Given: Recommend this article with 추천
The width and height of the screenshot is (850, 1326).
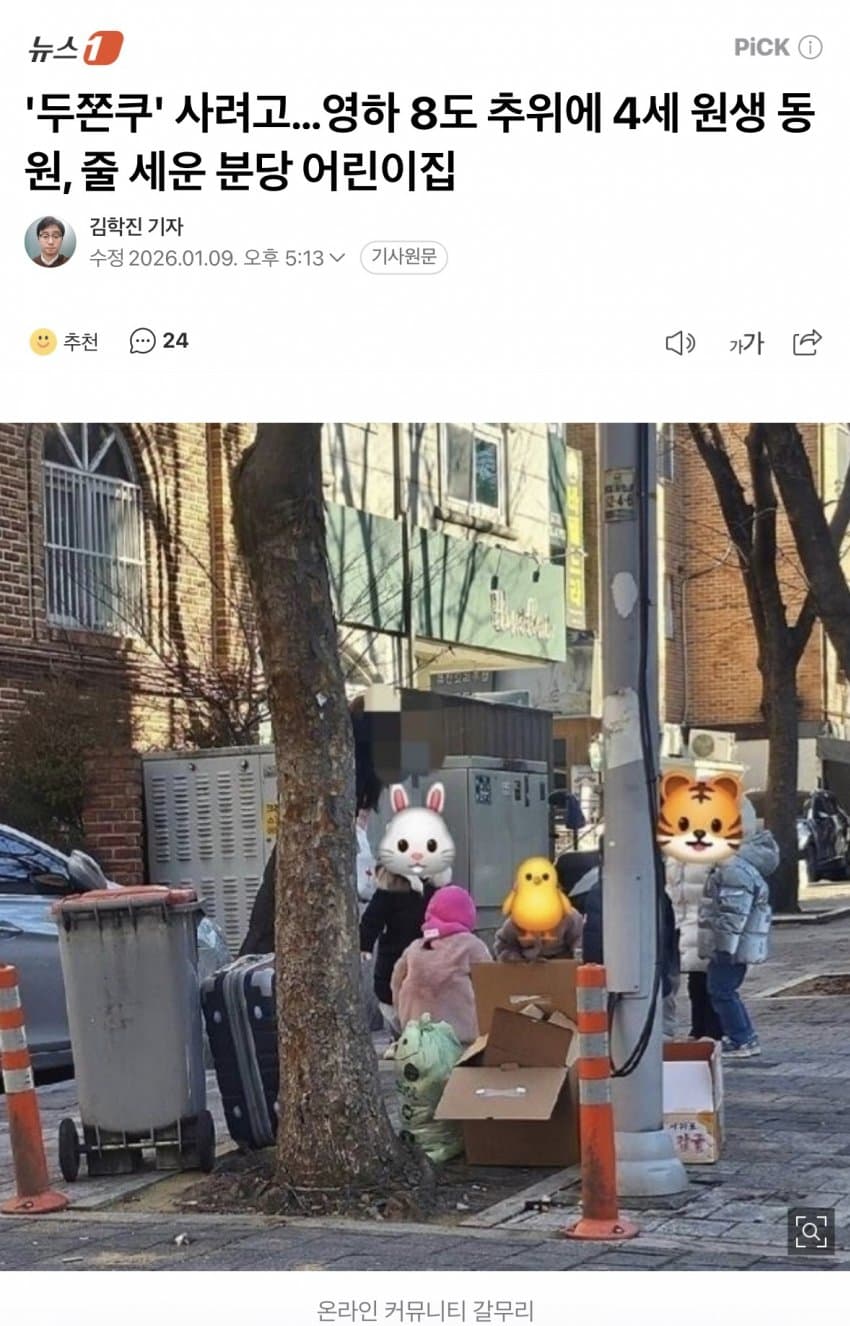Looking at the screenshot, I should tap(64, 342).
